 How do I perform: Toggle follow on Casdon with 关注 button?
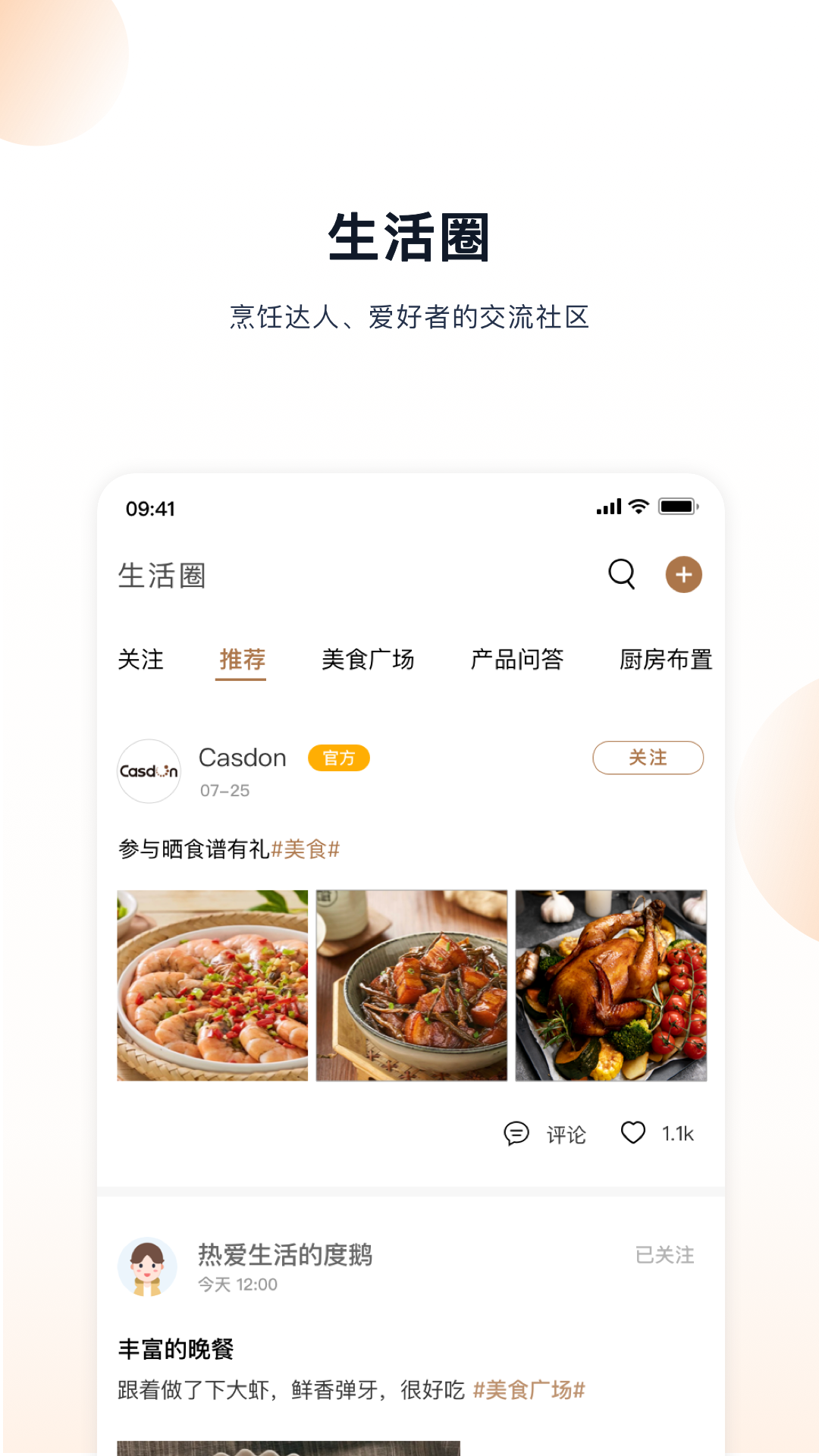(648, 758)
